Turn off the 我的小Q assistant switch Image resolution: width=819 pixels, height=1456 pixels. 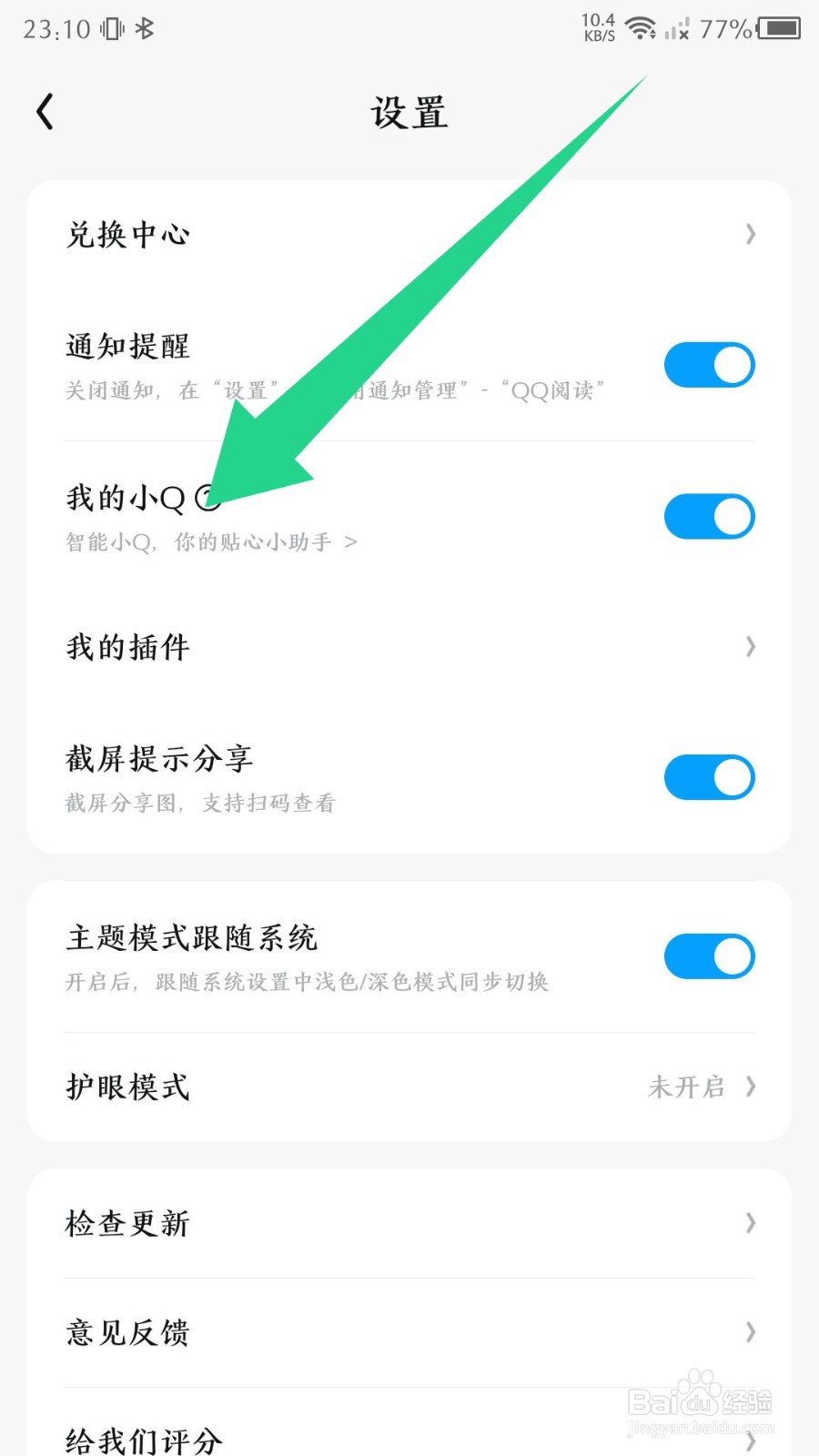(709, 516)
